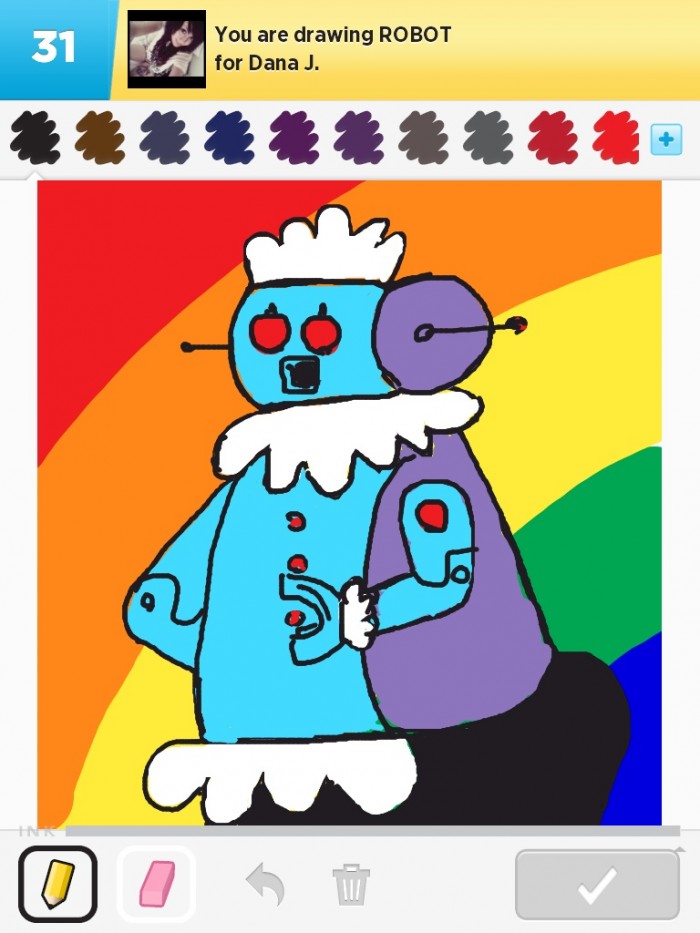Viewport: 700px width, 933px height.
Task: Switch to the pink eraser tool
Action: tap(156, 884)
